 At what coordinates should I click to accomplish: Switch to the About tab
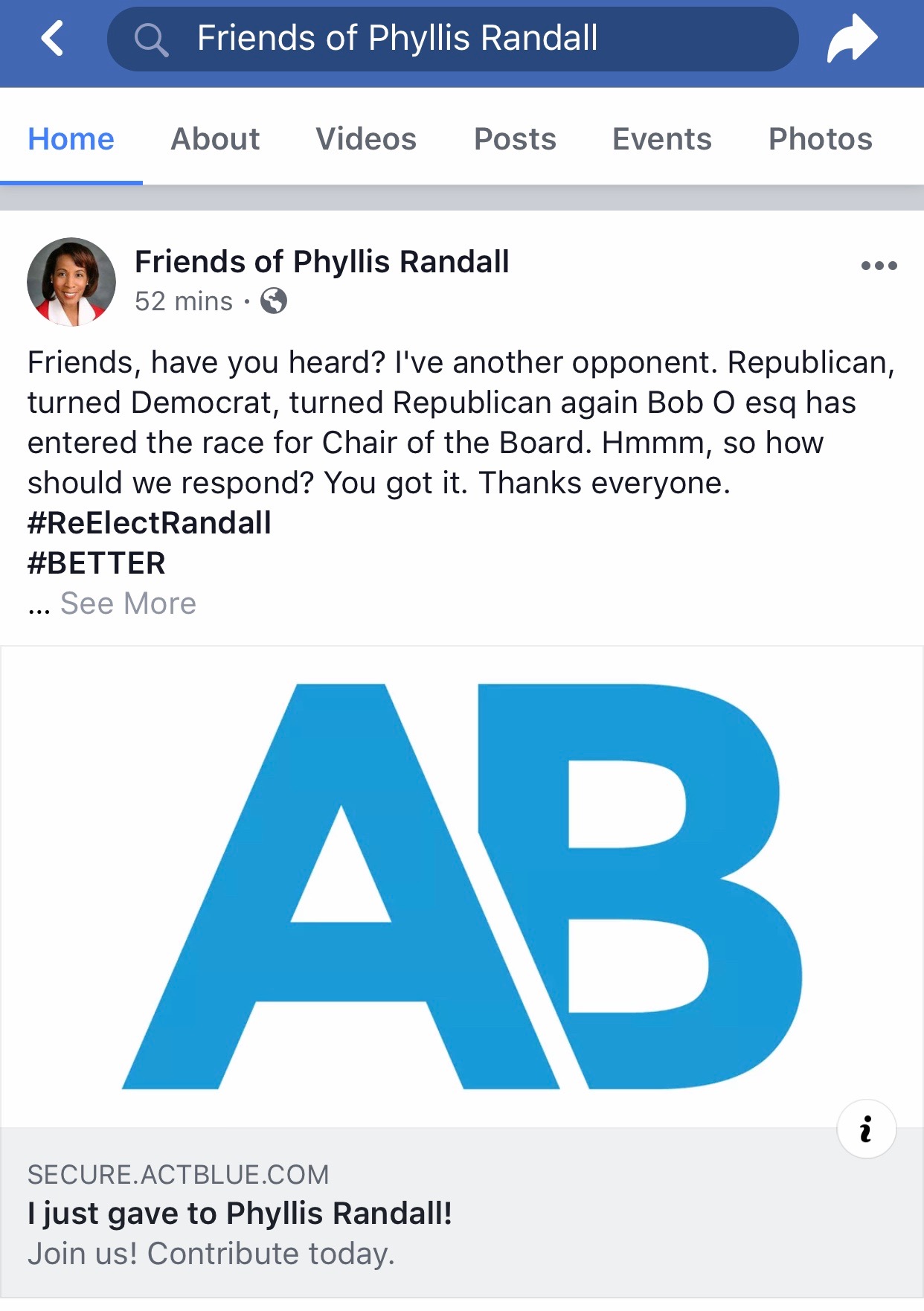(215, 139)
